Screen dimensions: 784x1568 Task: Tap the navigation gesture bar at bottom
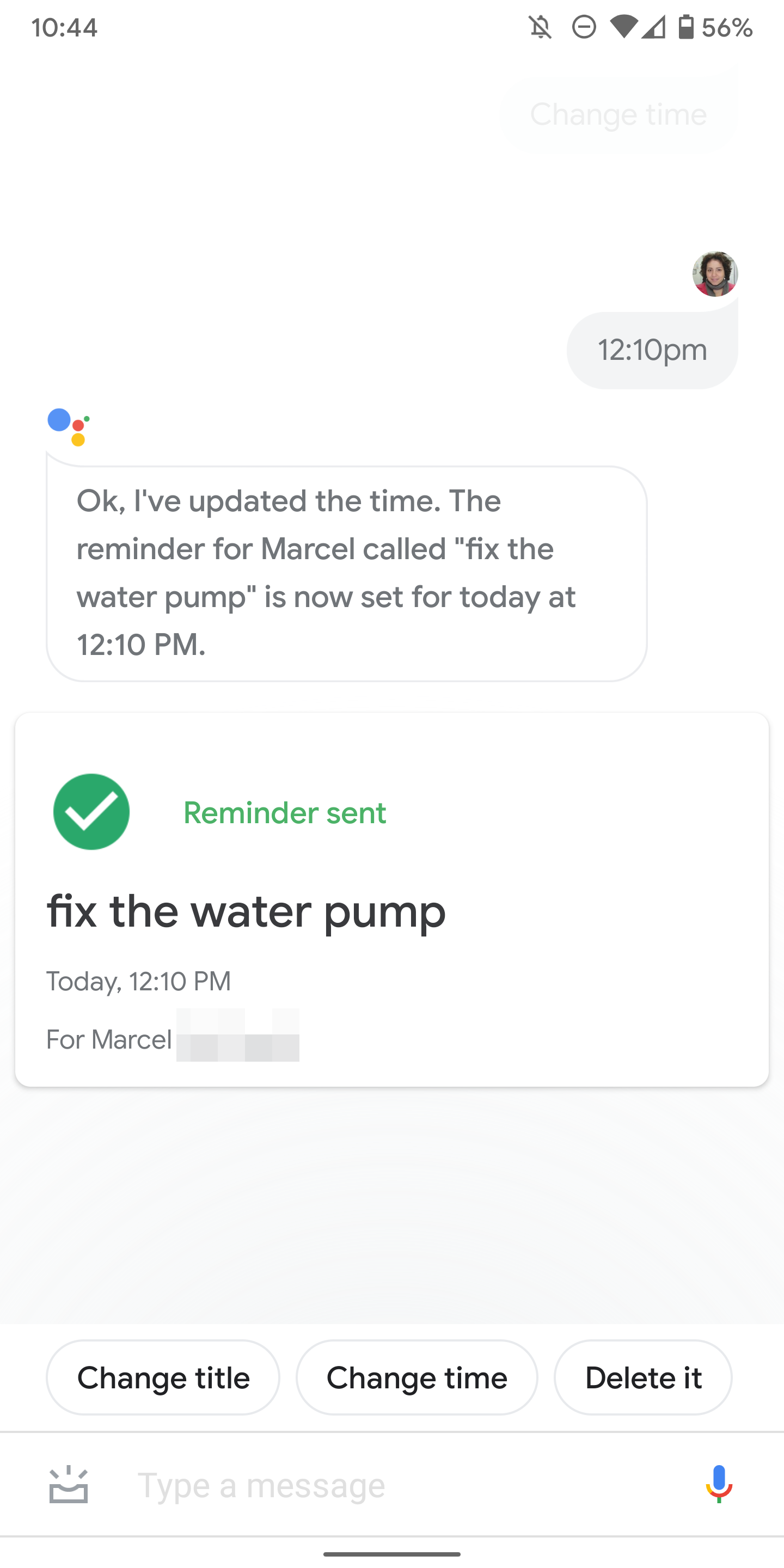392,1554
